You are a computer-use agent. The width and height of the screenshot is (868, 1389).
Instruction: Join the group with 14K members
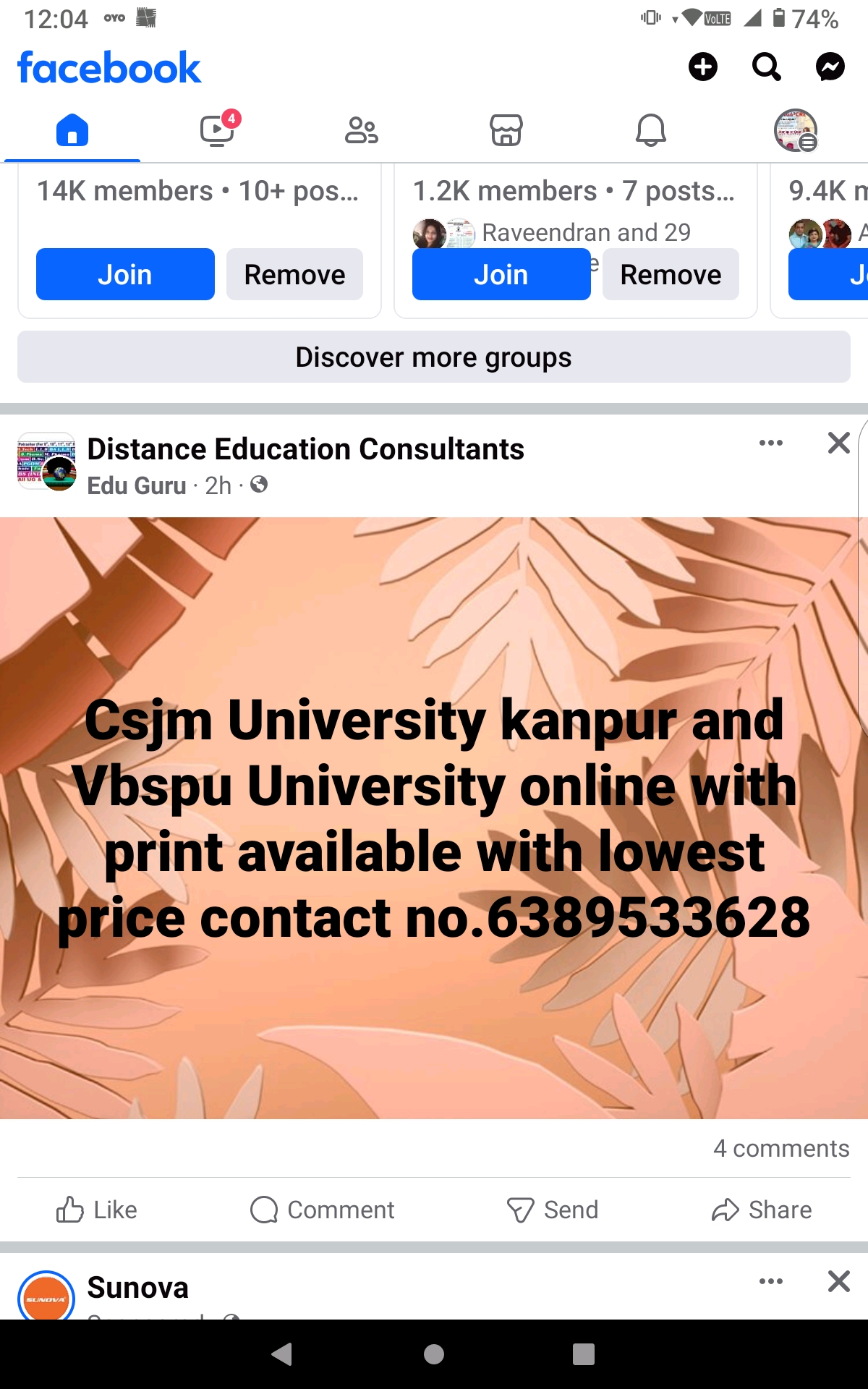tap(125, 275)
